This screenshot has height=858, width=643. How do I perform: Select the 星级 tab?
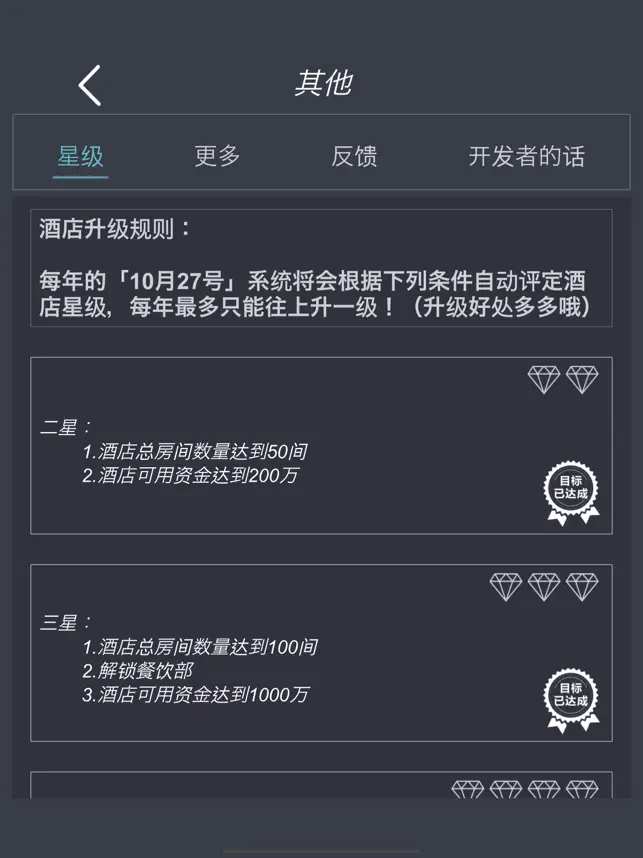click(81, 156)
